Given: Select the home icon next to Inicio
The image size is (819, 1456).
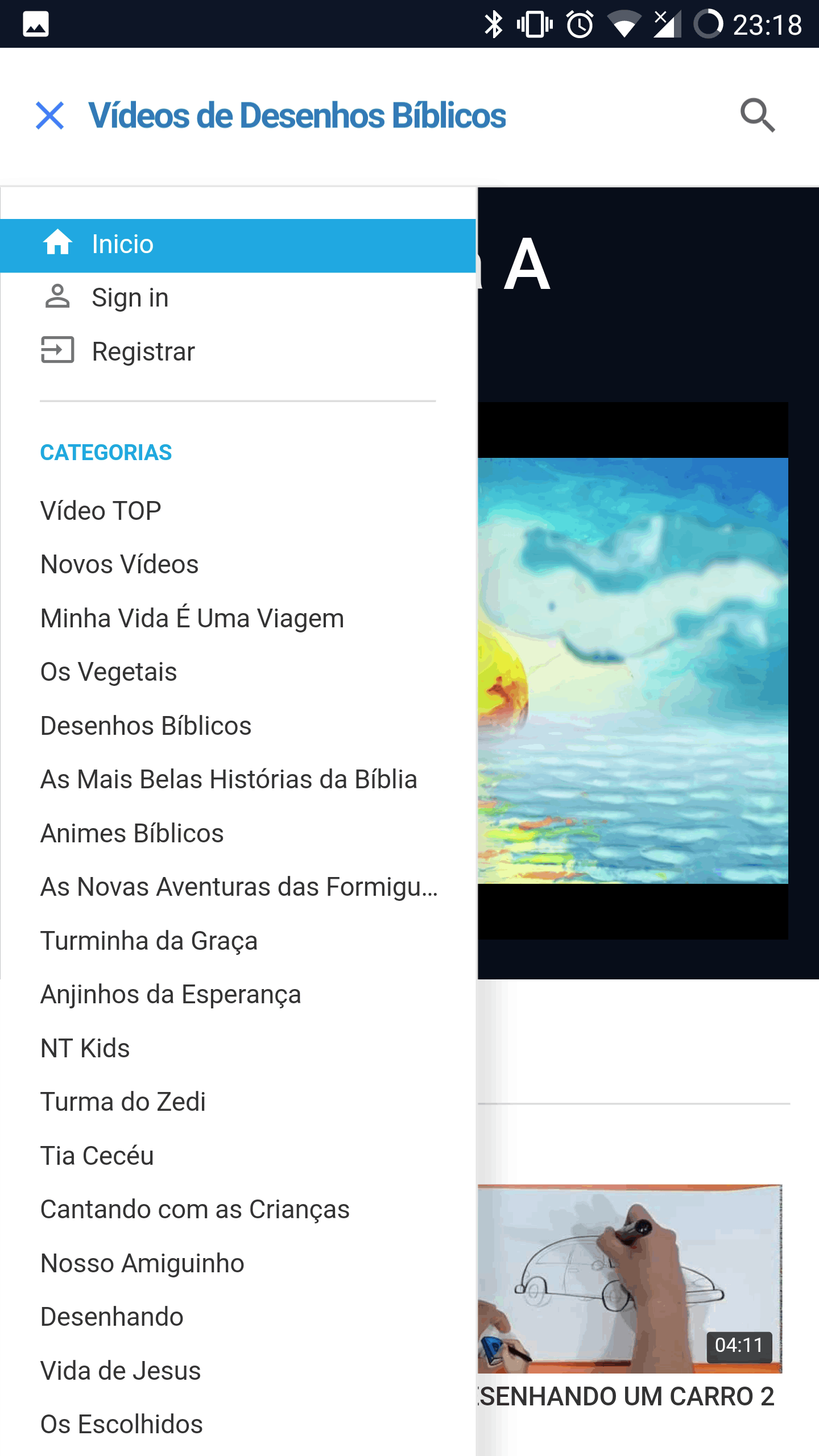Looking at the screenshot, I should pyautogui.click(x=57, y=243).
